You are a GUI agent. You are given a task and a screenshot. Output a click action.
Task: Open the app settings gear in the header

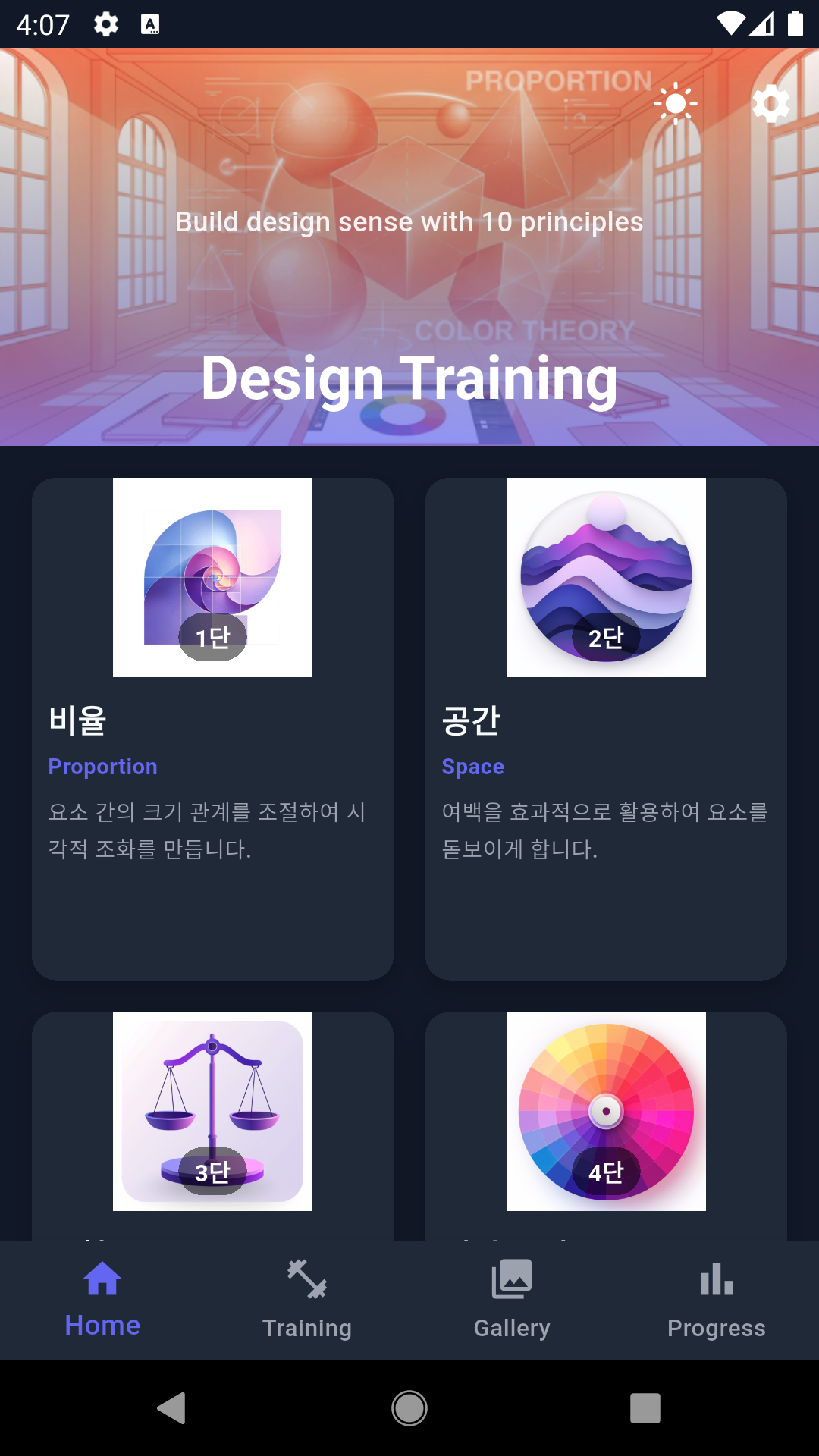click(x=770, y=103)
